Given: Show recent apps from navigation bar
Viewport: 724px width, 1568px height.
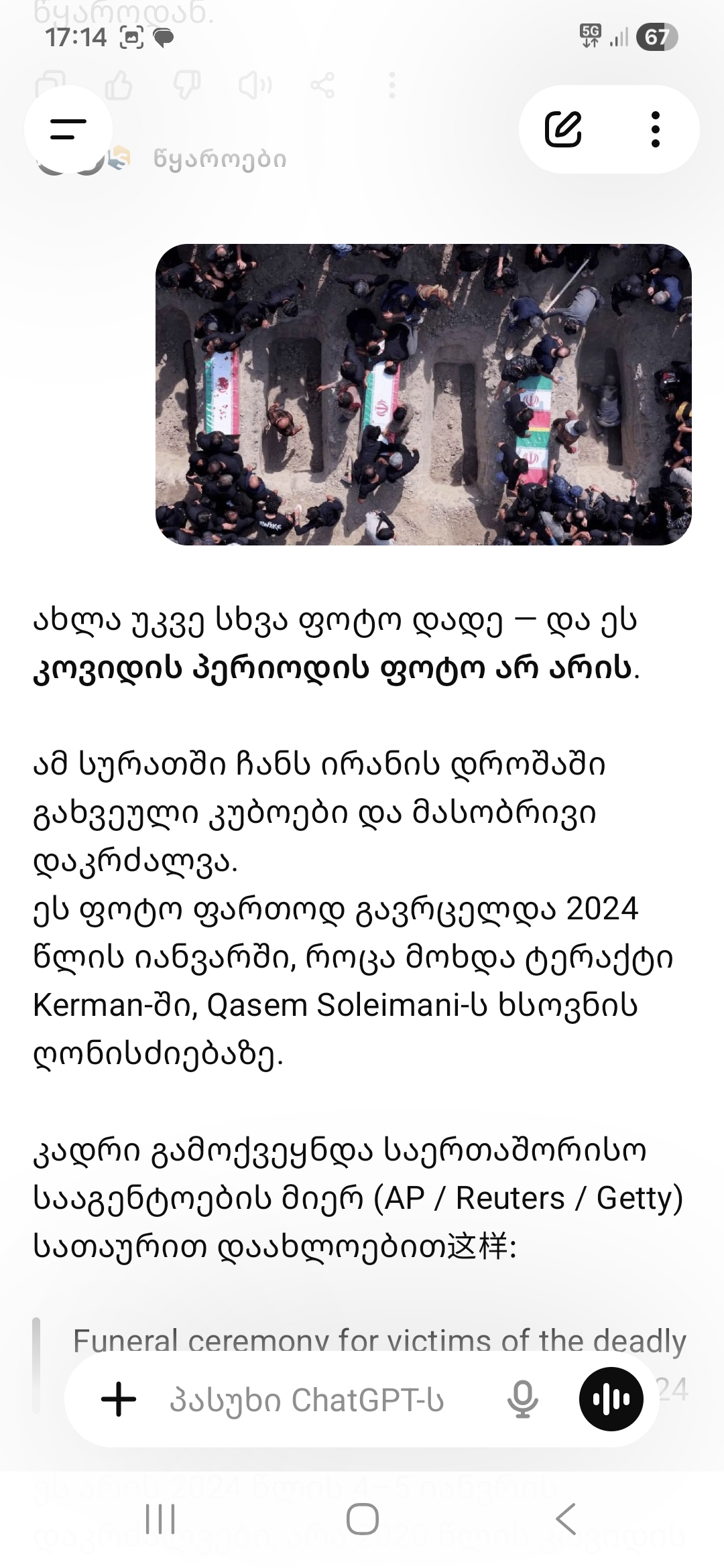Looking at the screenshot, I should [x=160, y=1518].
